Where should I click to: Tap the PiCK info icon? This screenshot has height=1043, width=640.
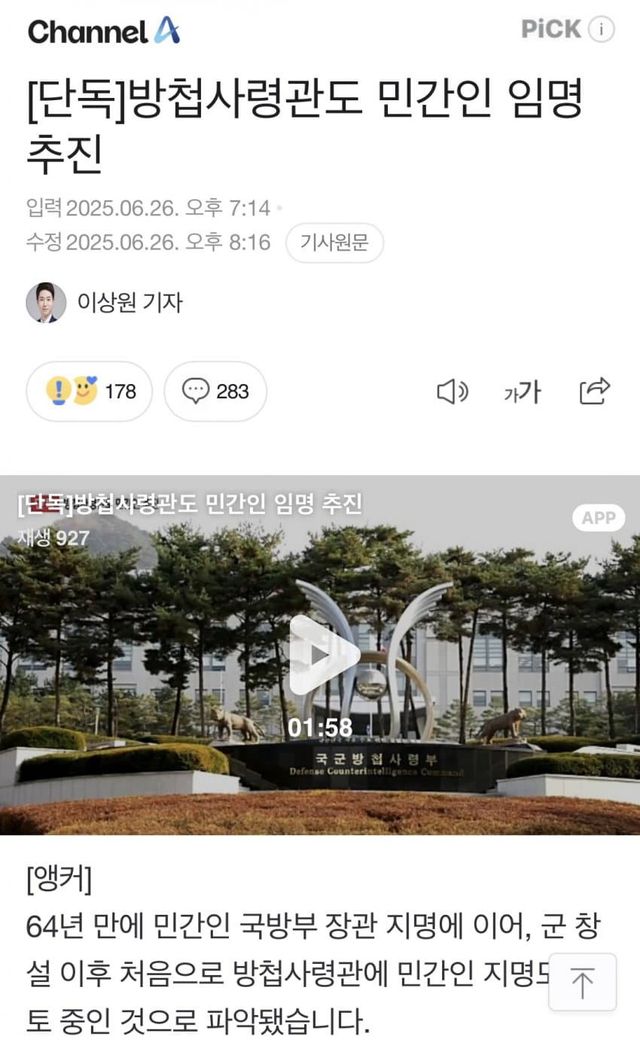coord(601,30)
